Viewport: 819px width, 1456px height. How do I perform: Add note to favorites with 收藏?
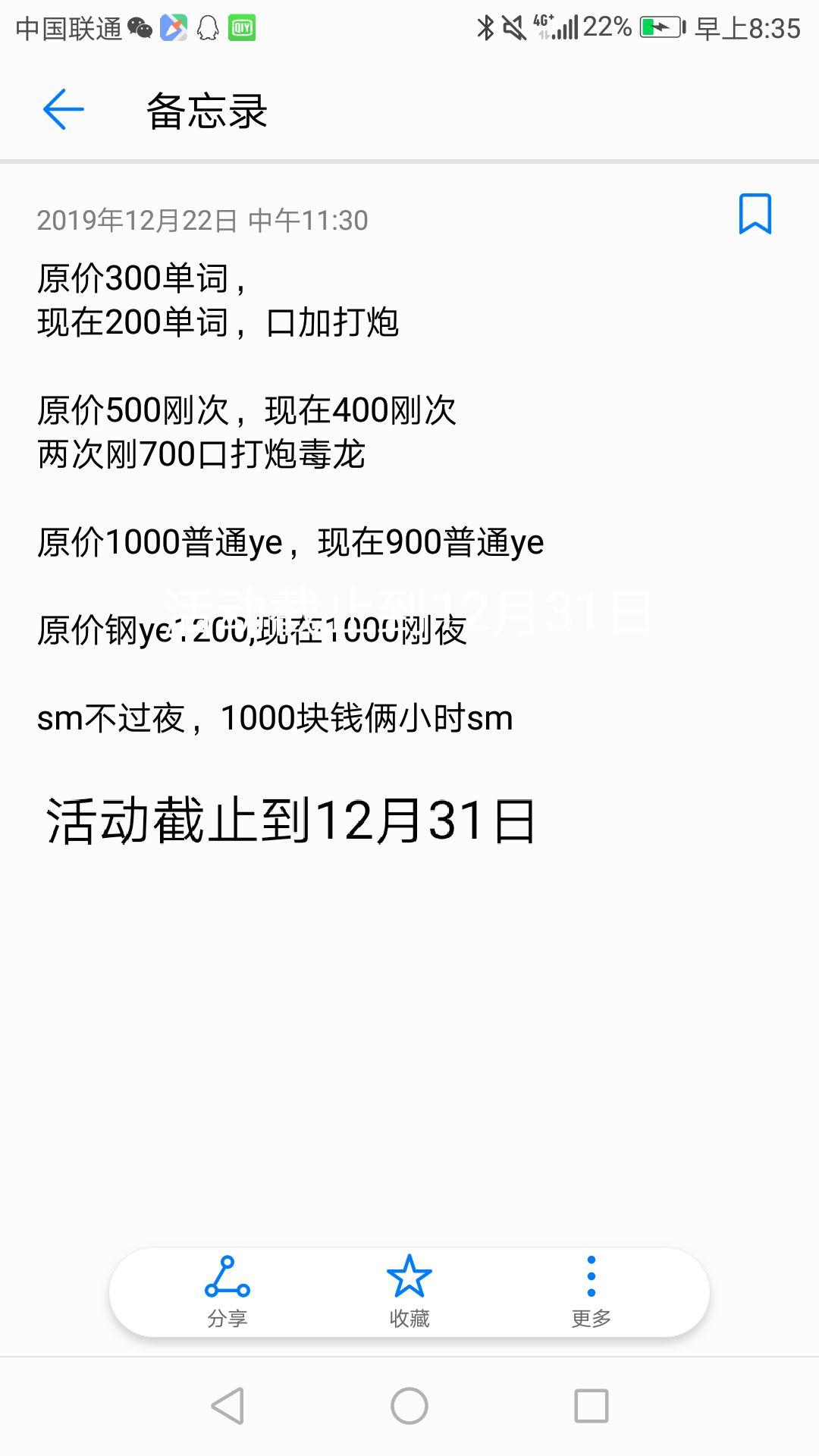409,1292
